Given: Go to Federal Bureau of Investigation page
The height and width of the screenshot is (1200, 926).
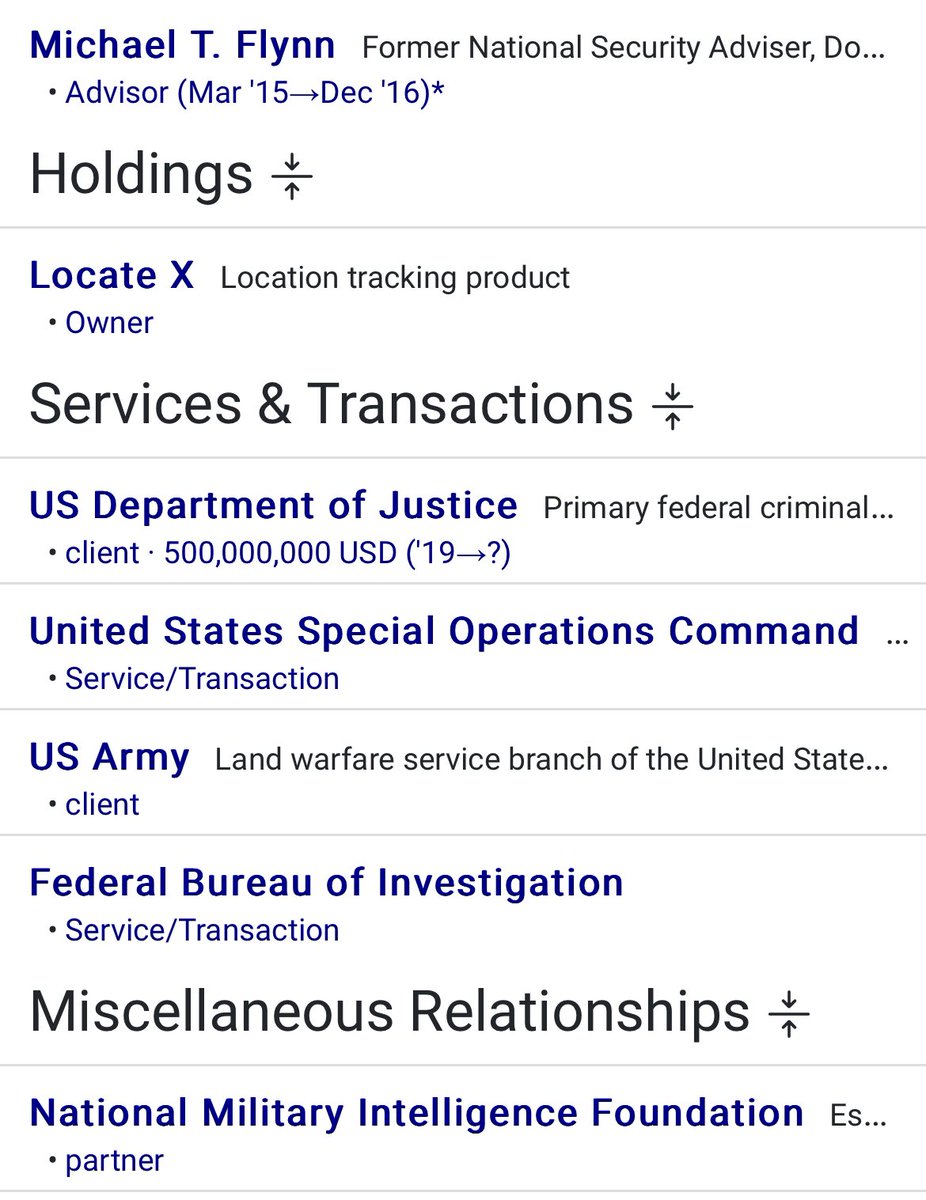Looking at the screenshot, I should point(326,883).
